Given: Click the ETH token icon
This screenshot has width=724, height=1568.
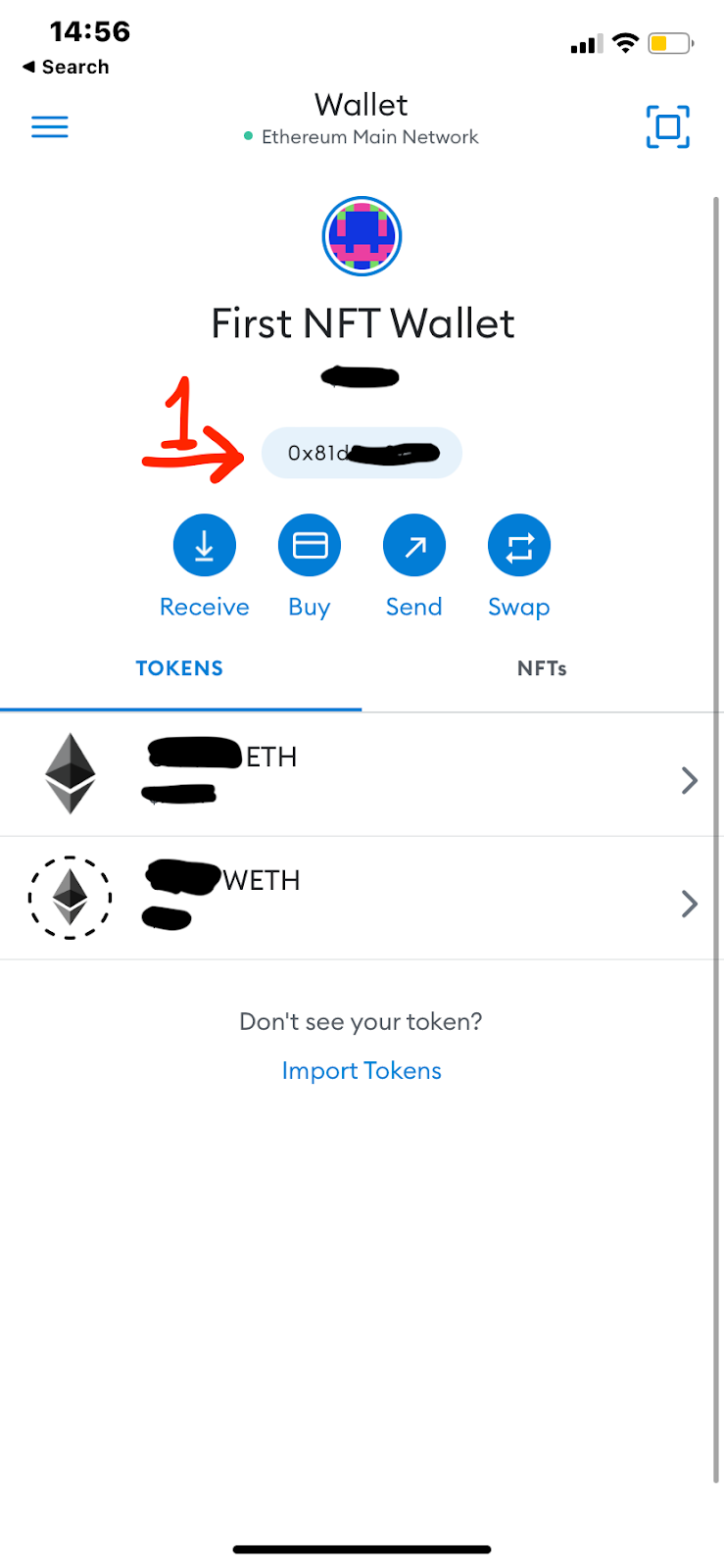Looking at the screenshot, I should [70, 773].
